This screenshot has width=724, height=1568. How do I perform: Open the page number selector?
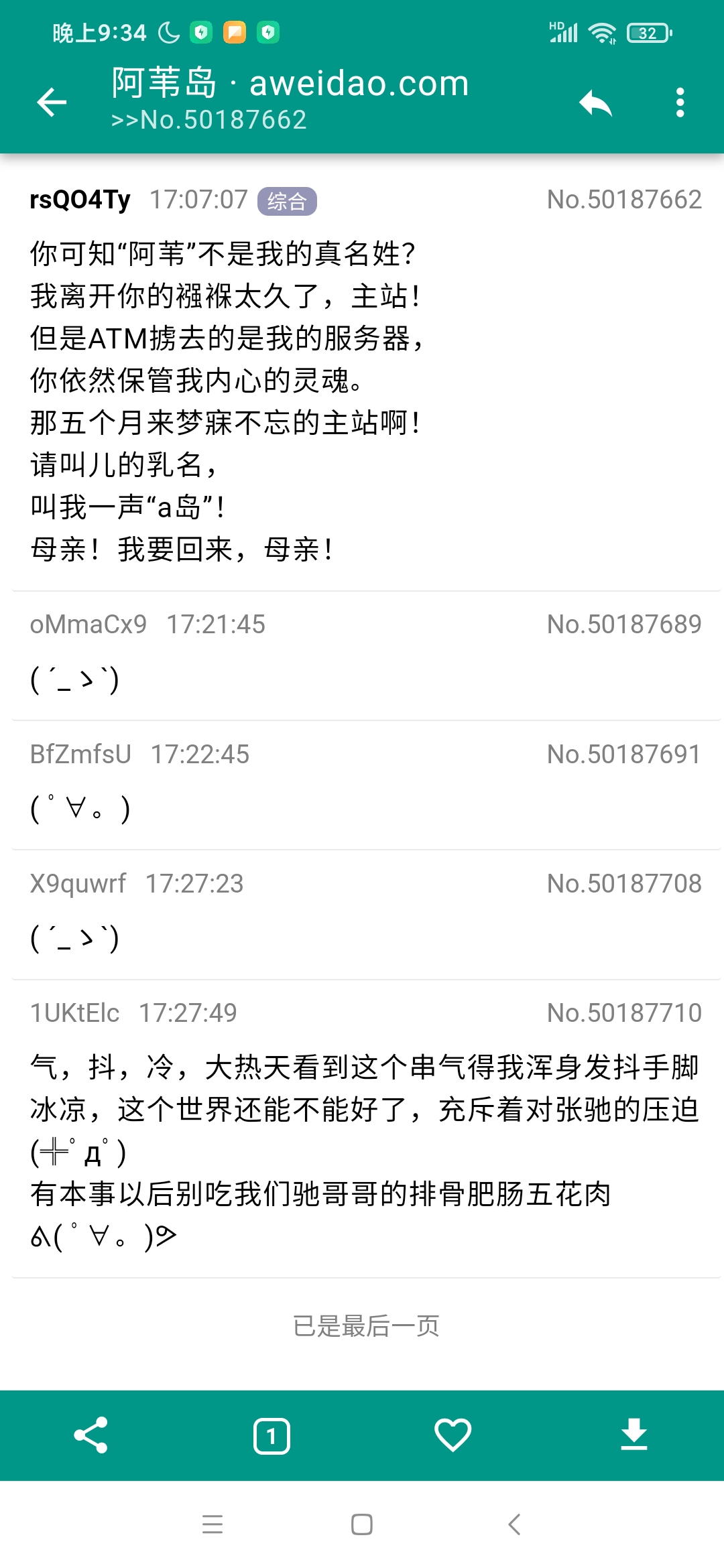271,1436
